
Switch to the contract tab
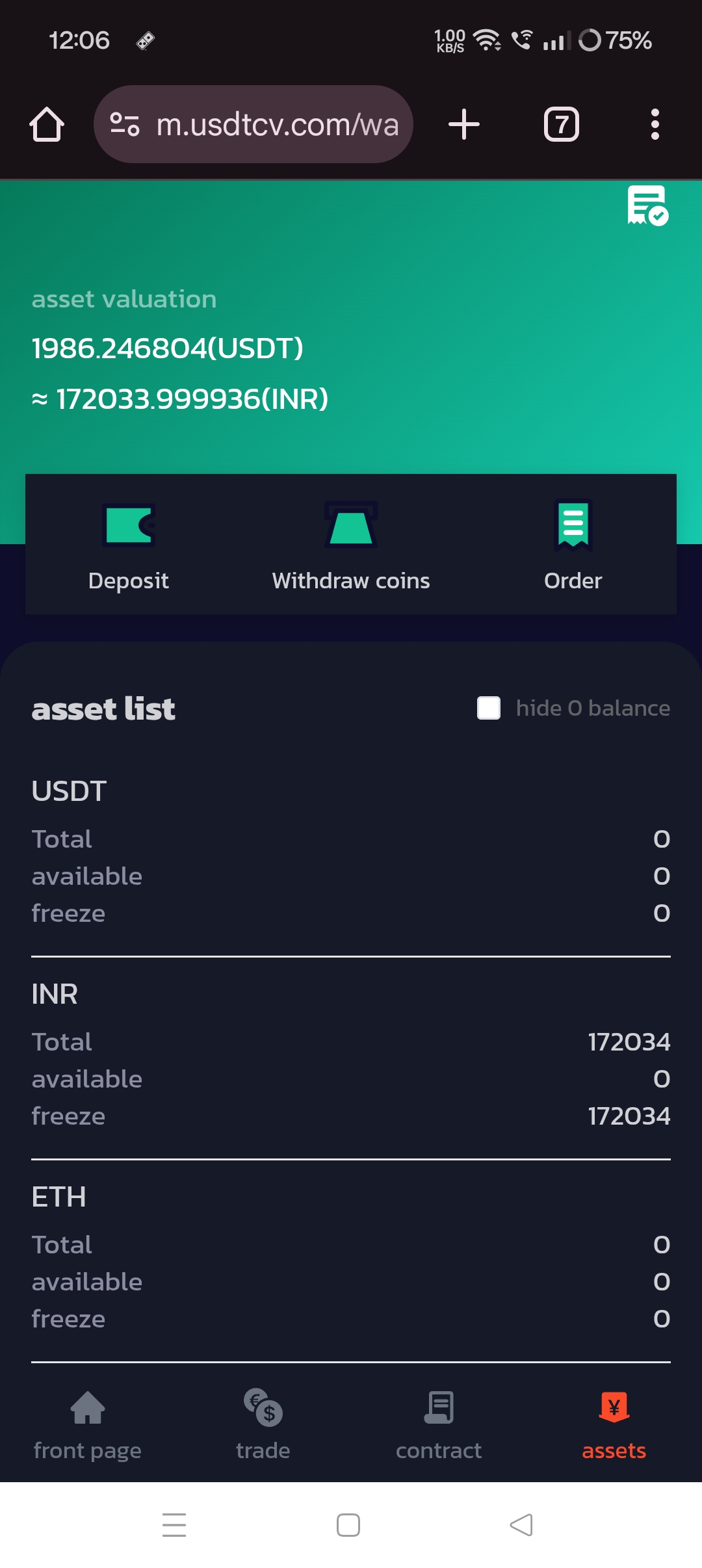(x=439, y=1426)
